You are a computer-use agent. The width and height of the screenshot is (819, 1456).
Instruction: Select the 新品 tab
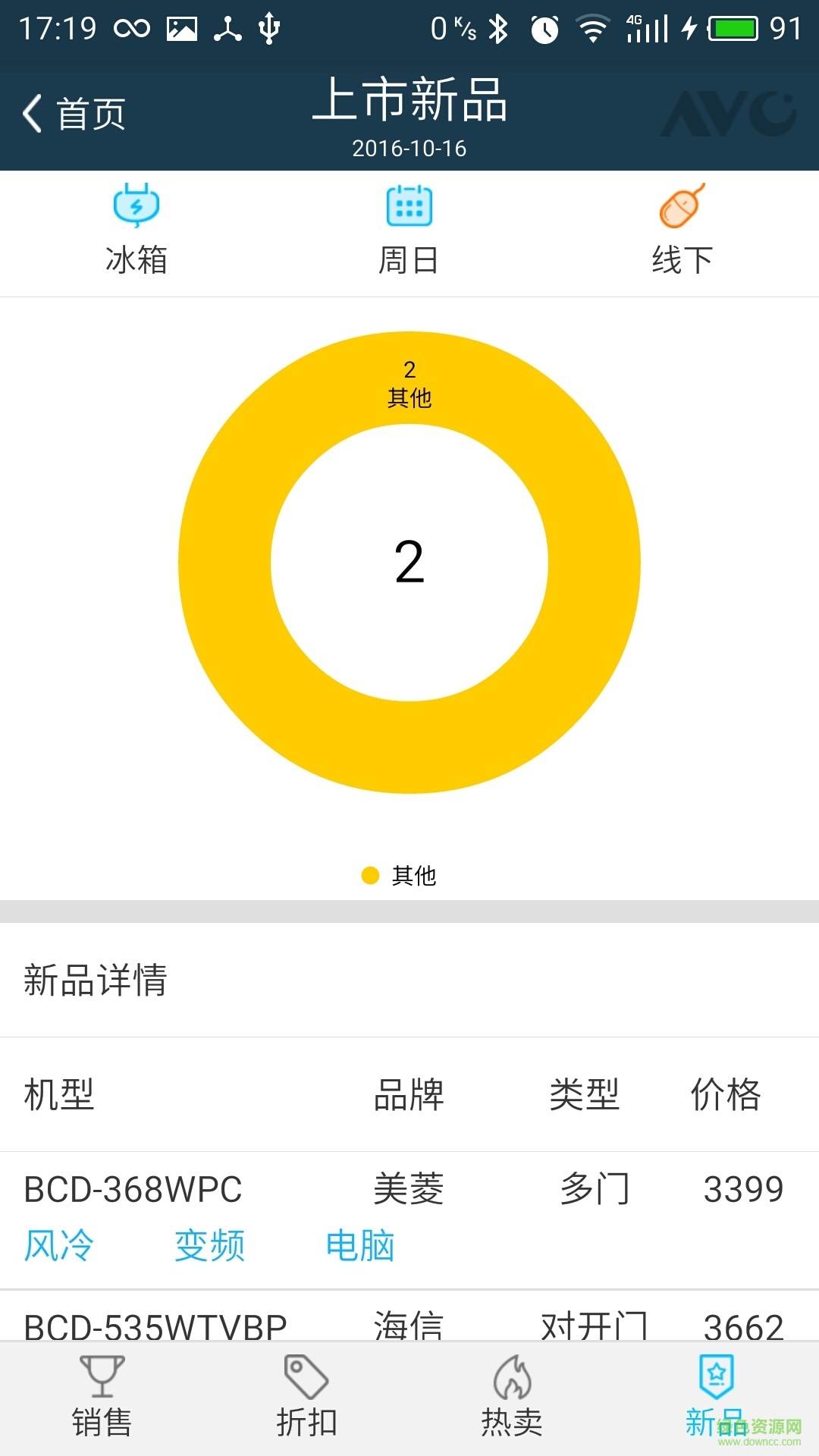pos(716,1398)
